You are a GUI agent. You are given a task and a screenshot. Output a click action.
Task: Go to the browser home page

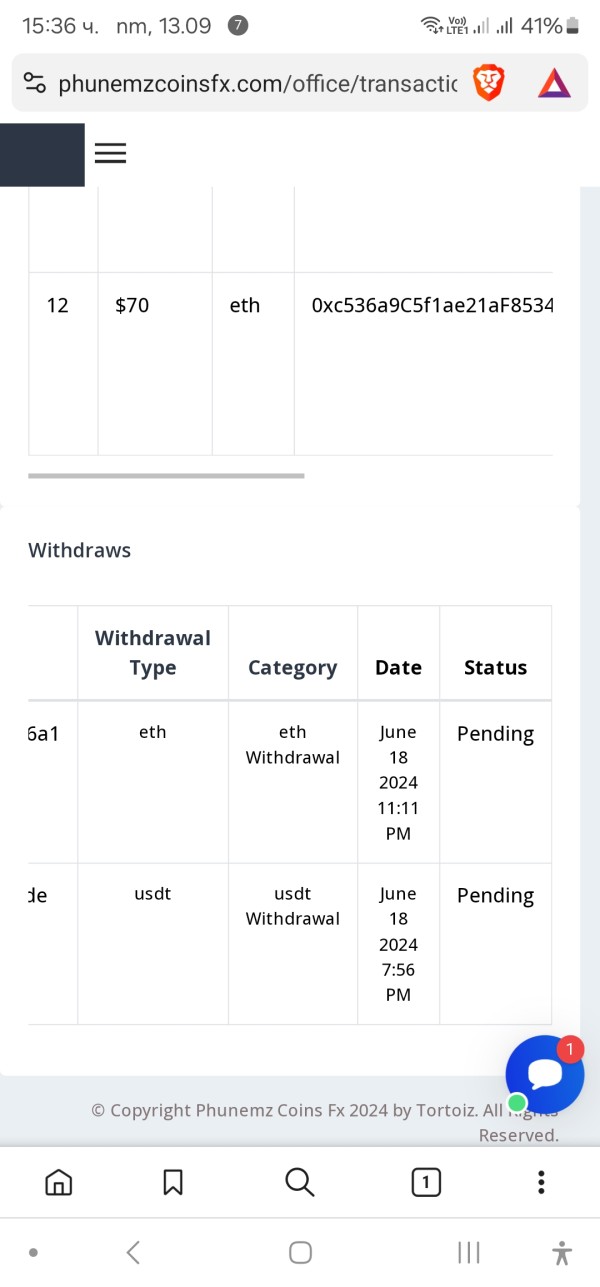(59, 1182)
